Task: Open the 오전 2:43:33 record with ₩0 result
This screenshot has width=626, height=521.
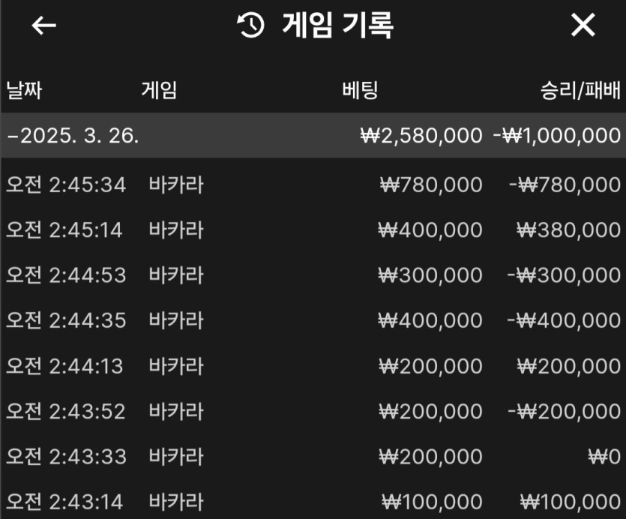Action: pos(312,456)
